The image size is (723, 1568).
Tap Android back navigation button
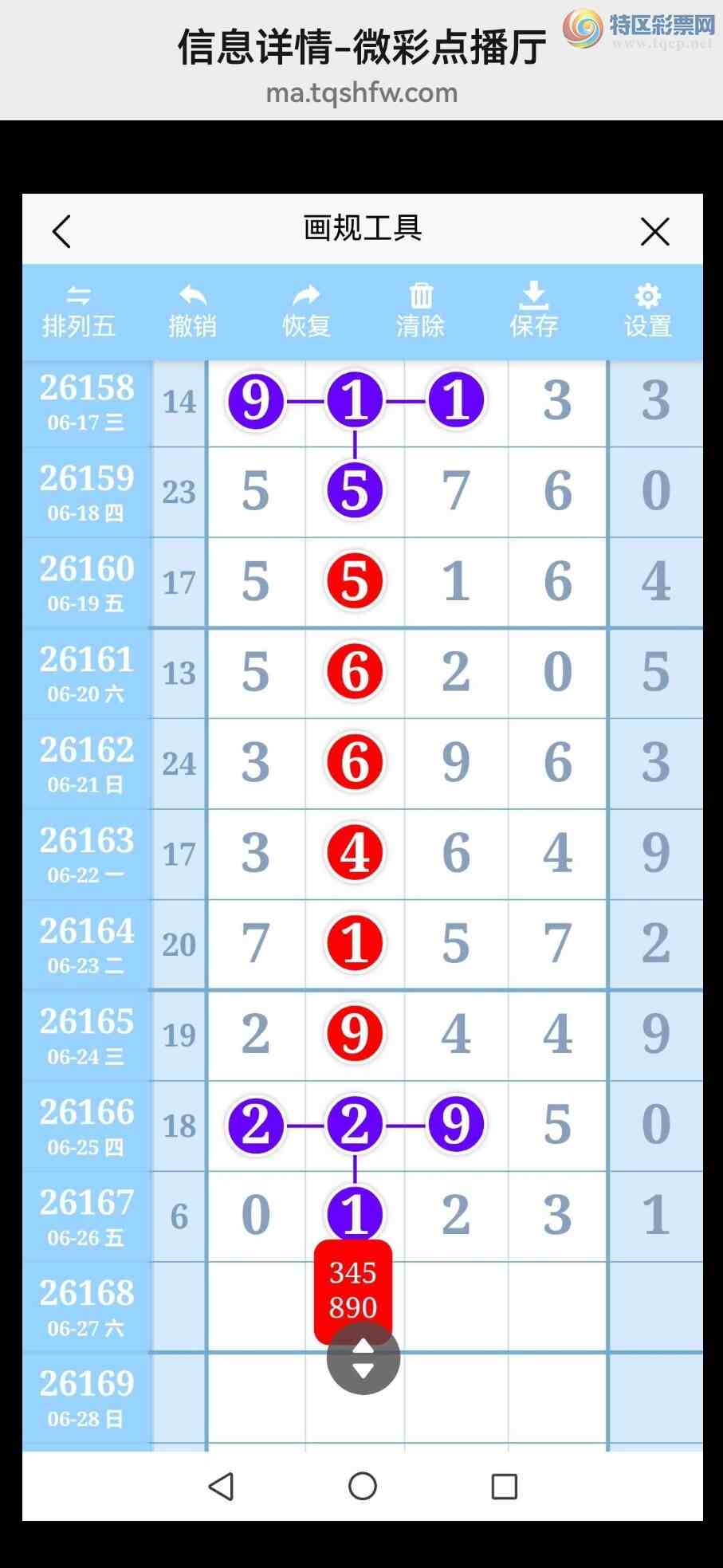click(x=221, y=1486)
